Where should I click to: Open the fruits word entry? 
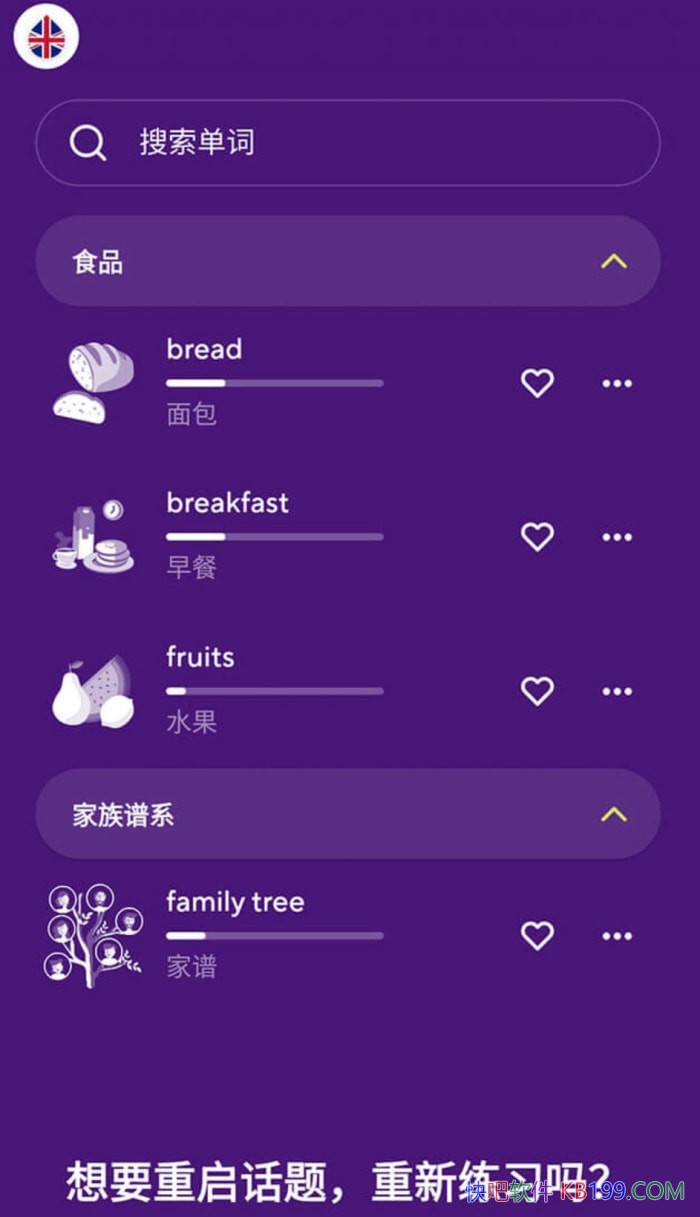click(200, 658)
